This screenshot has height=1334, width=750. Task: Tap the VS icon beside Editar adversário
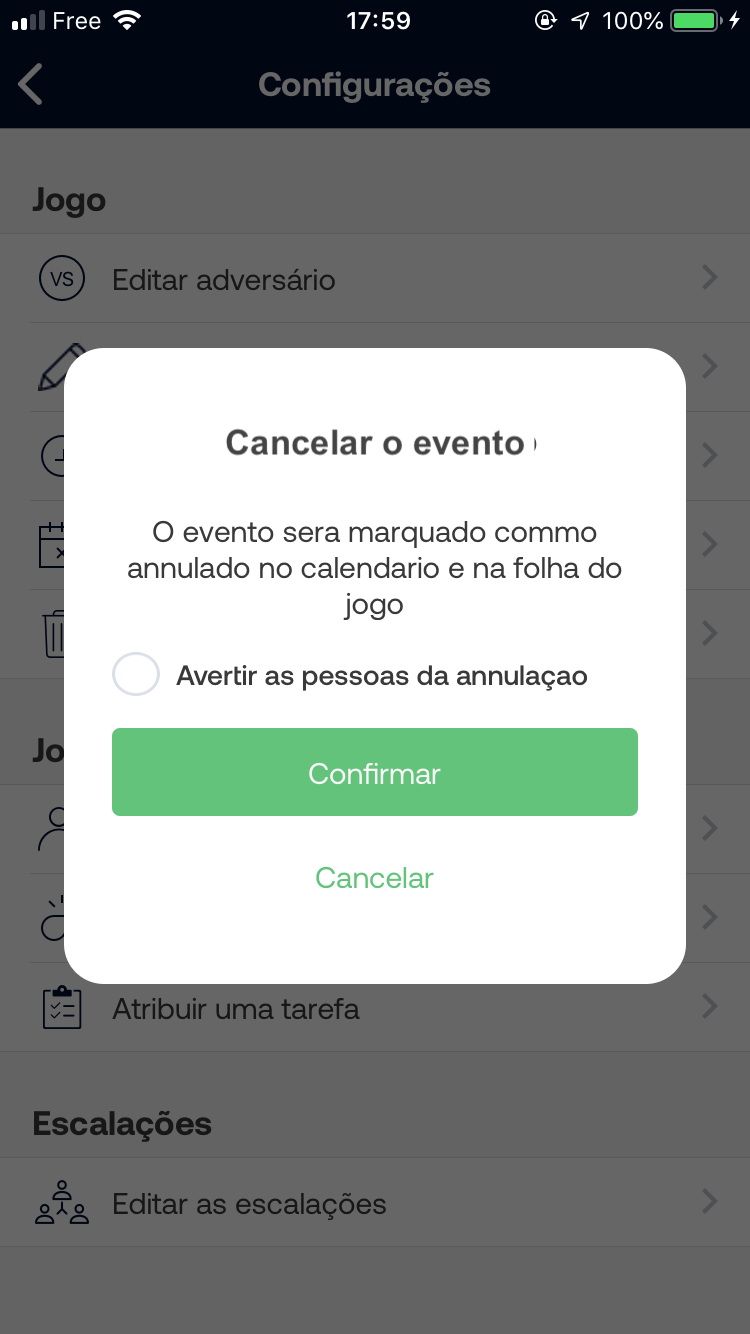pos(62,278)
